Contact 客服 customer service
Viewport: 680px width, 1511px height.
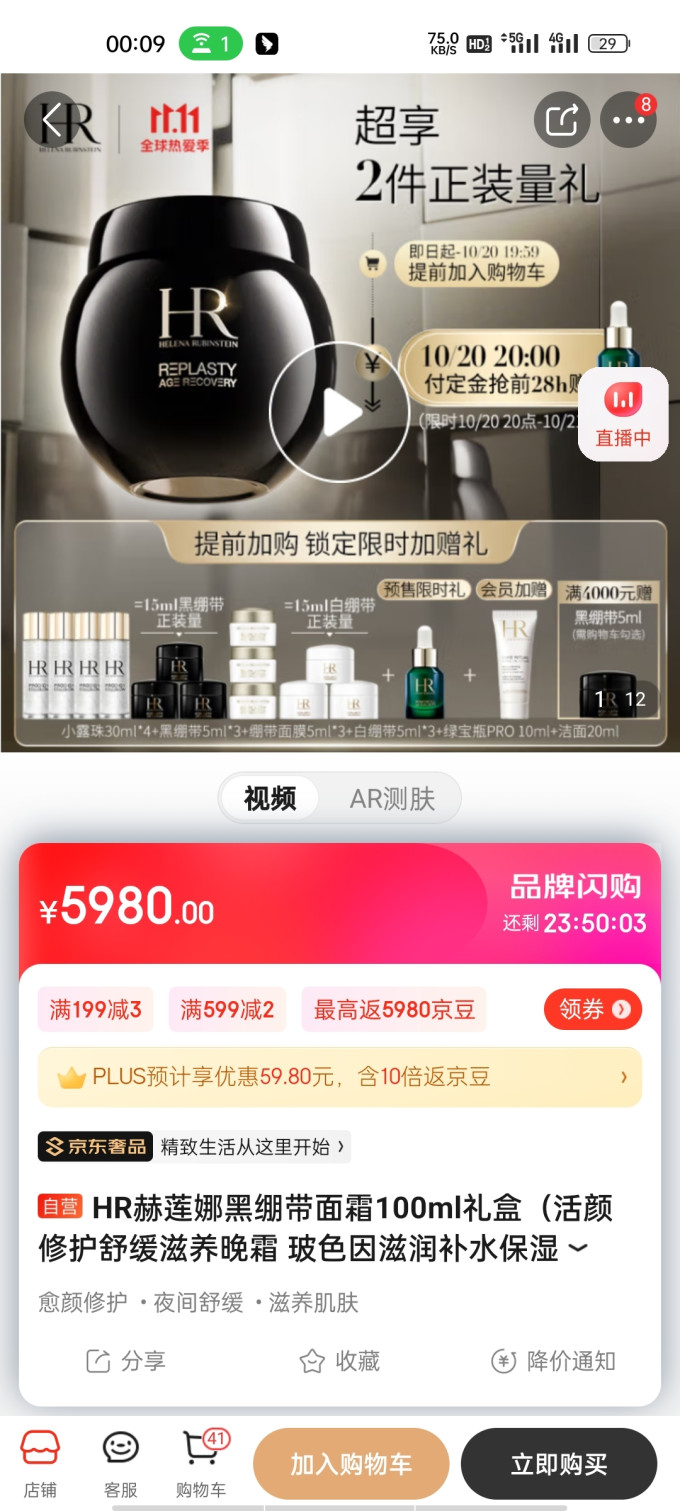coord(121,1463)
